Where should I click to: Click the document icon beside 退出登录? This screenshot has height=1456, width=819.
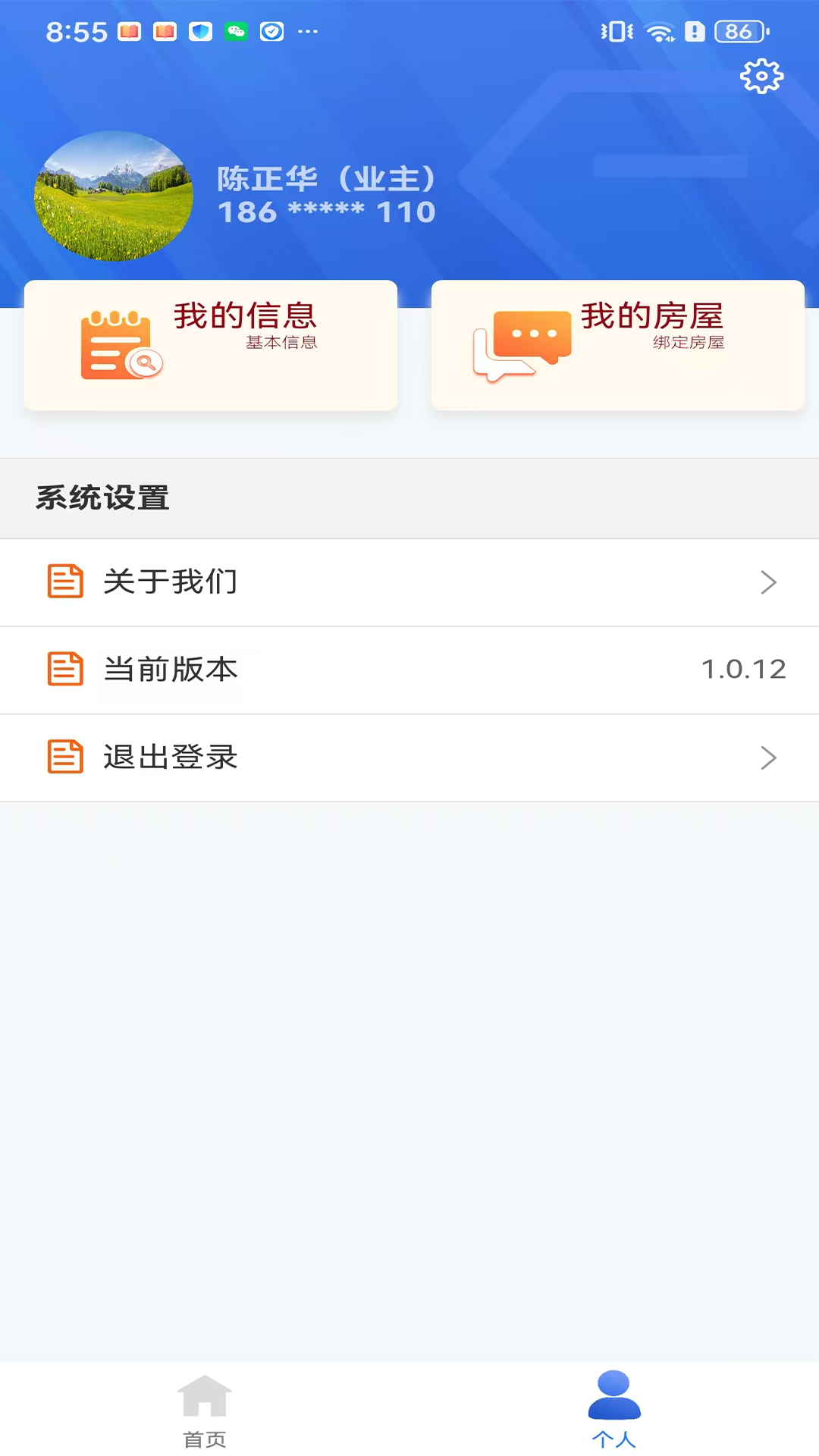tap(65, 758)
